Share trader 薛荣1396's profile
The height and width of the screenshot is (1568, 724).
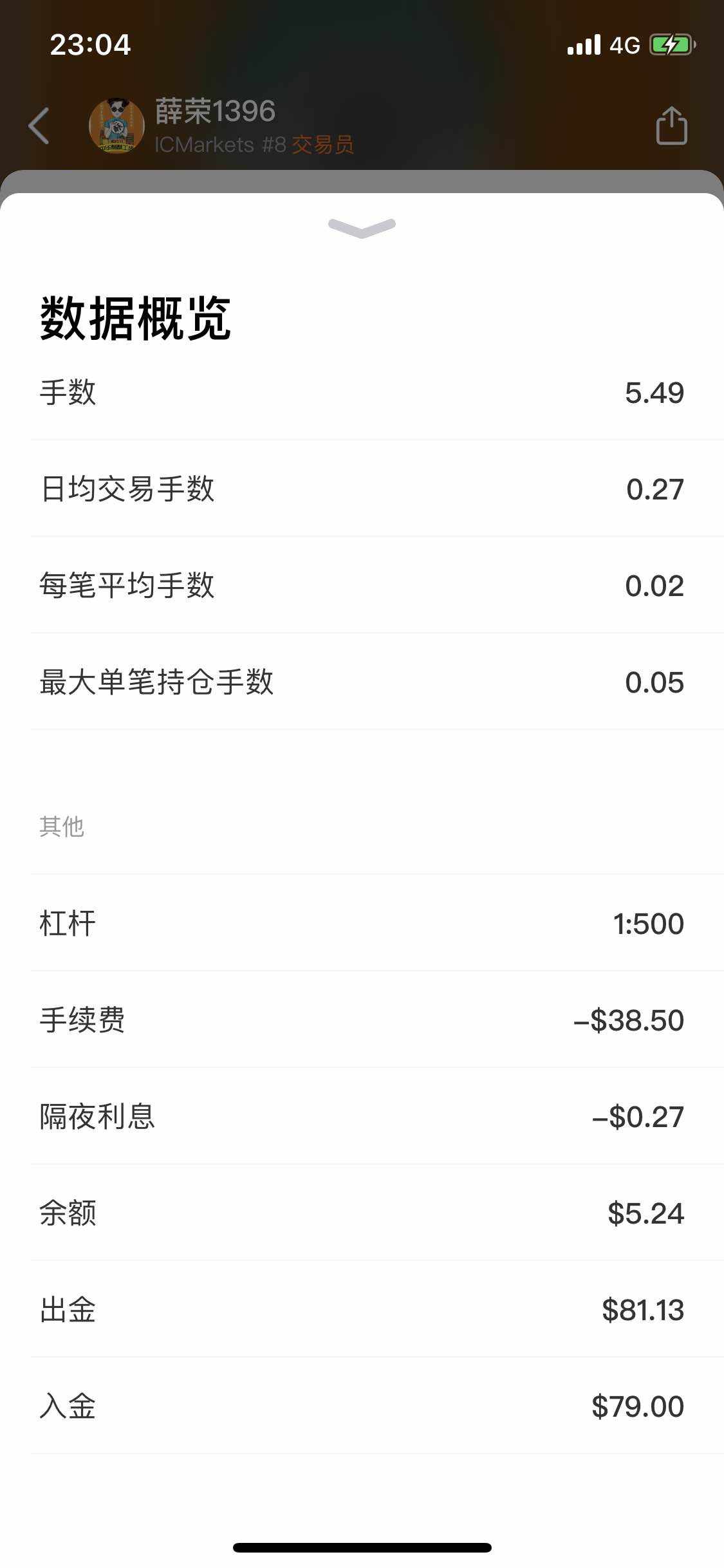click(672, 126)
